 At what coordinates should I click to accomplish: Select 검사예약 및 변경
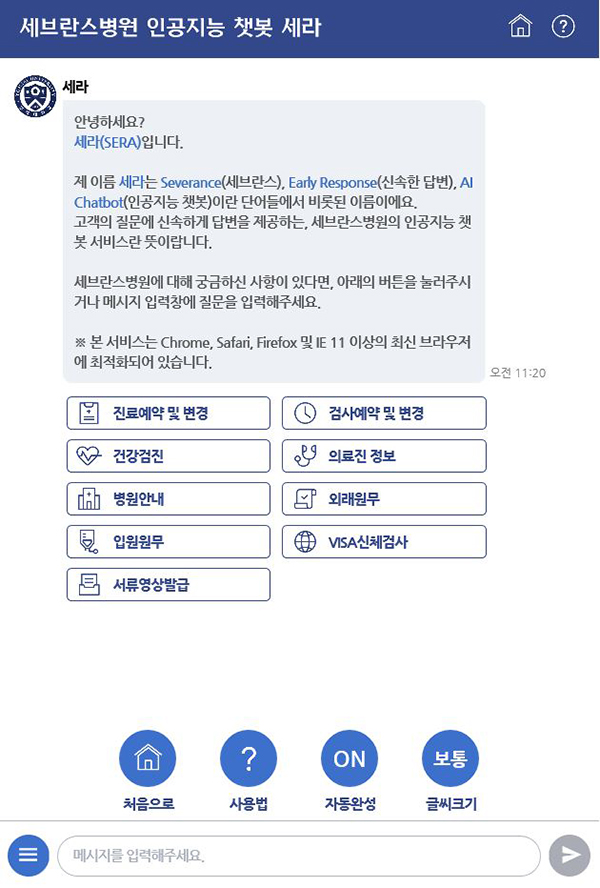click(384, 413)
